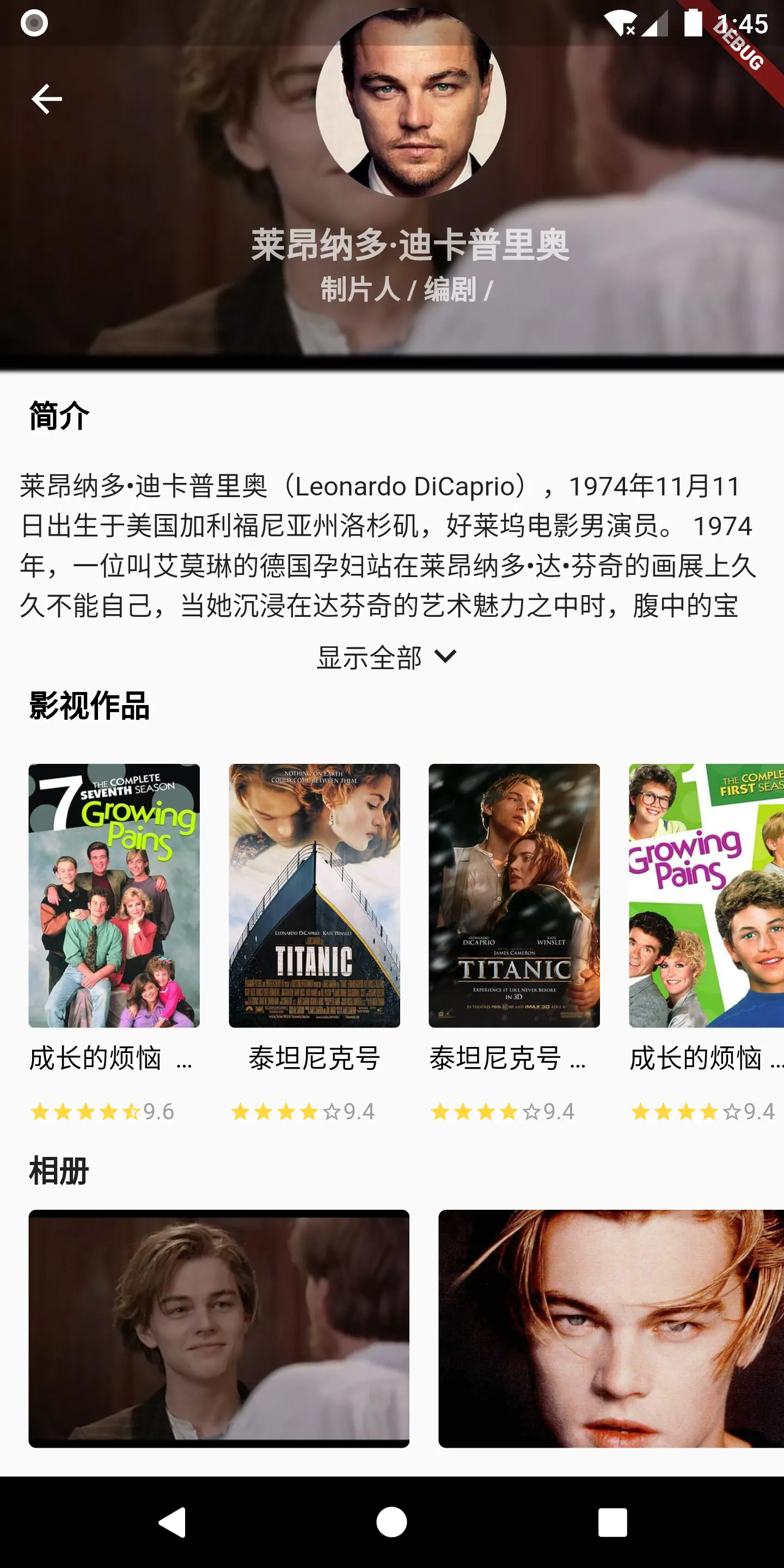Go back using the top-left arrow
784x1568 pixels.
coord(47,99)
